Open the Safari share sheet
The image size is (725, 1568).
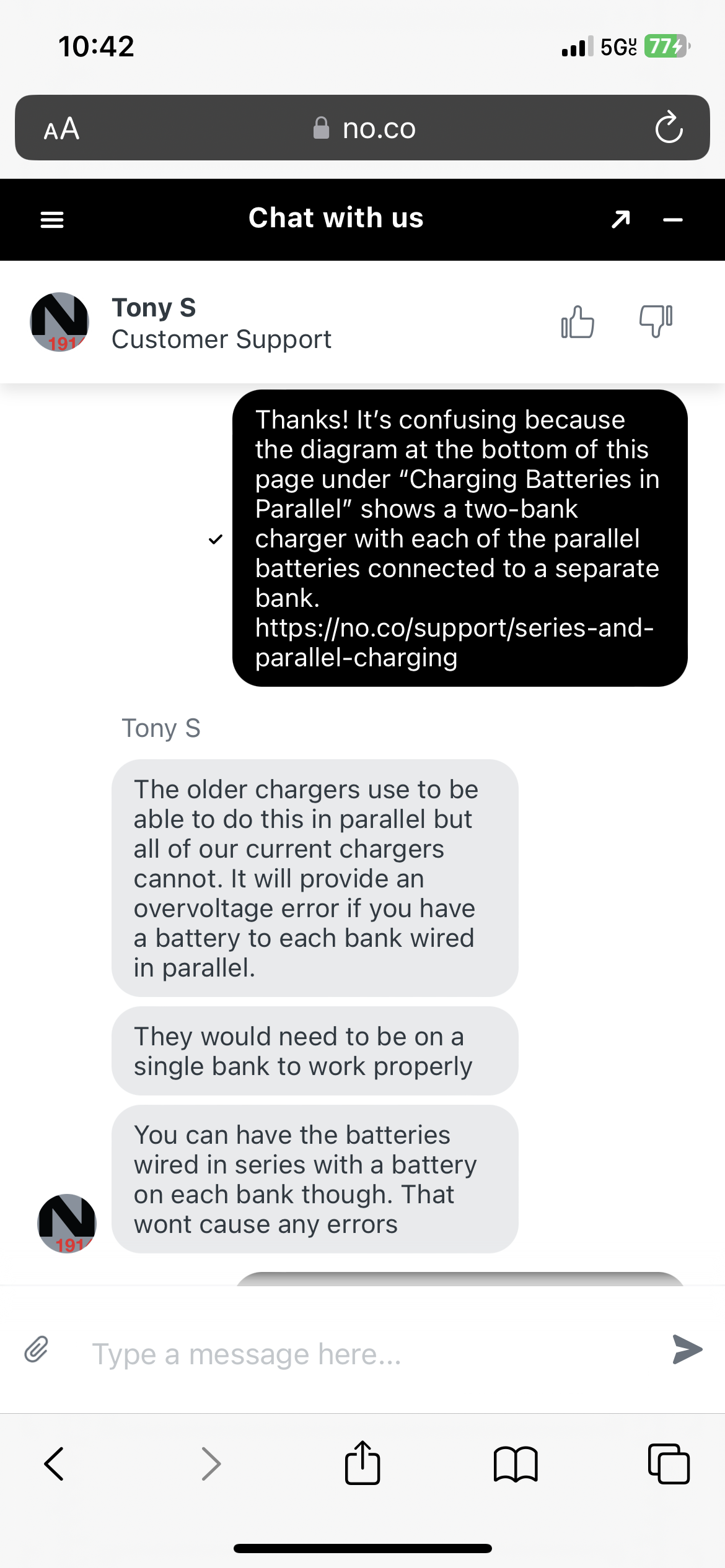point(362,1463)
